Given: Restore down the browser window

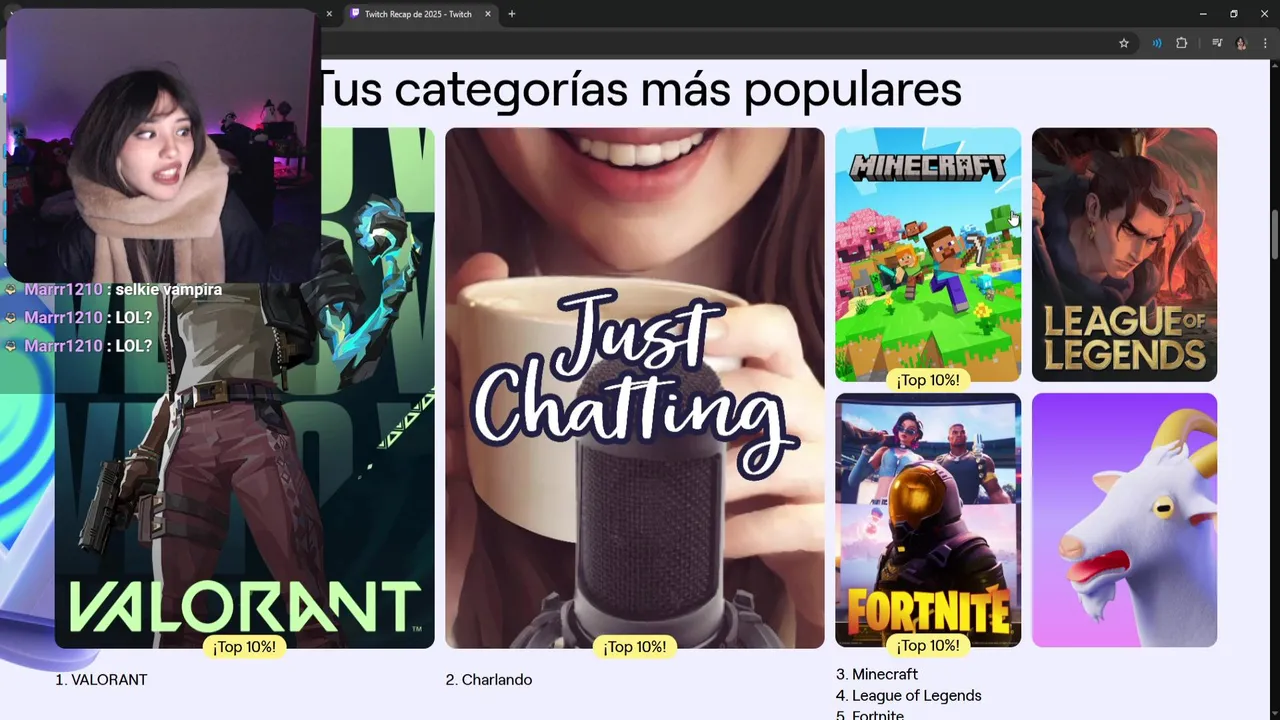Looking at the screenshot, I should click(1234, 14).
